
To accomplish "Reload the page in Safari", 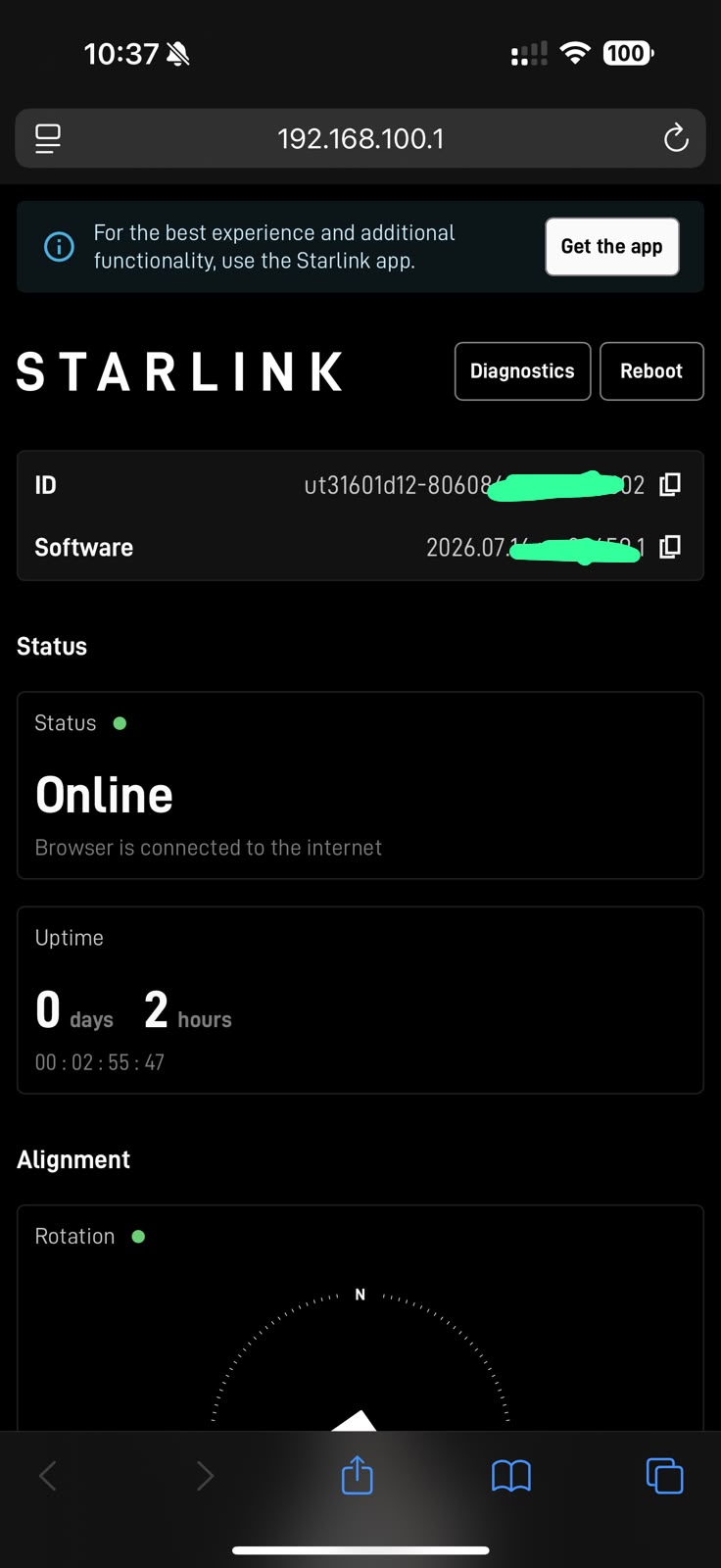I will 676,138.
